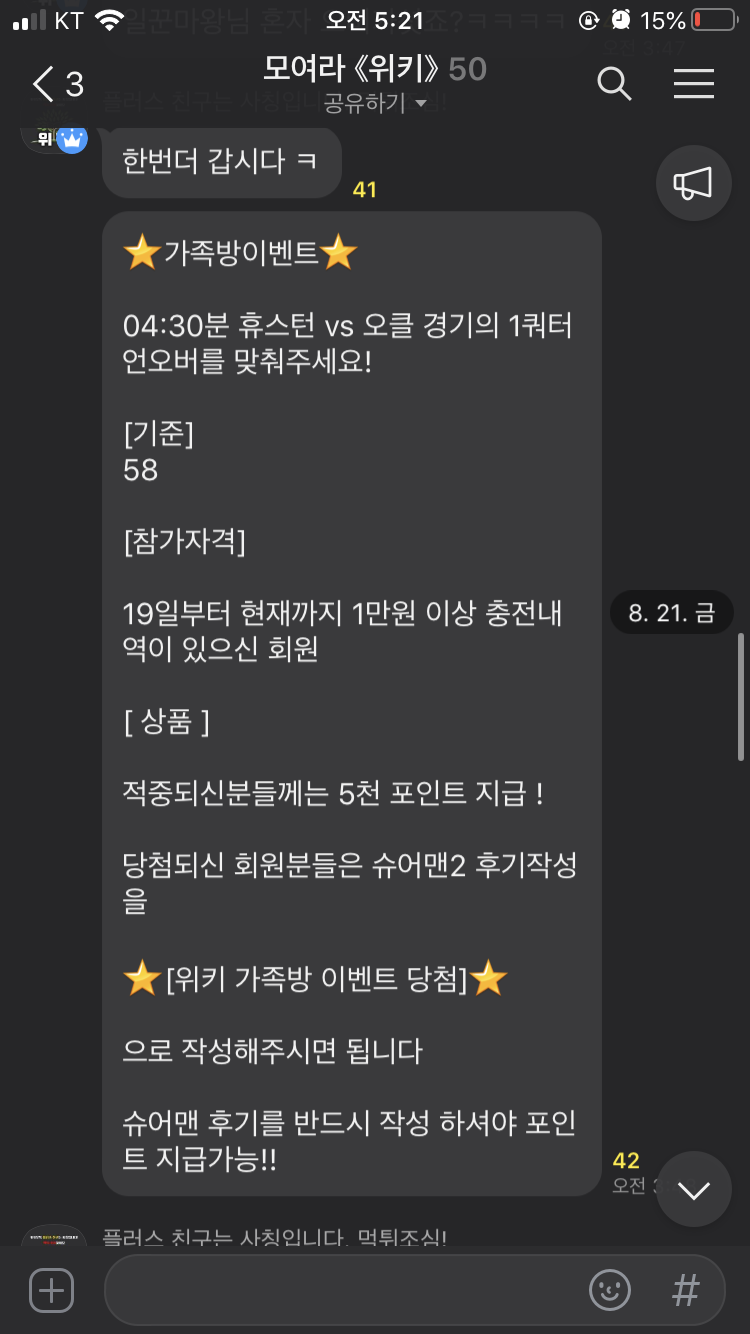Open the chat room hamburger menu
Viewport: 750px width, 1334px height.
click(693, 84)
